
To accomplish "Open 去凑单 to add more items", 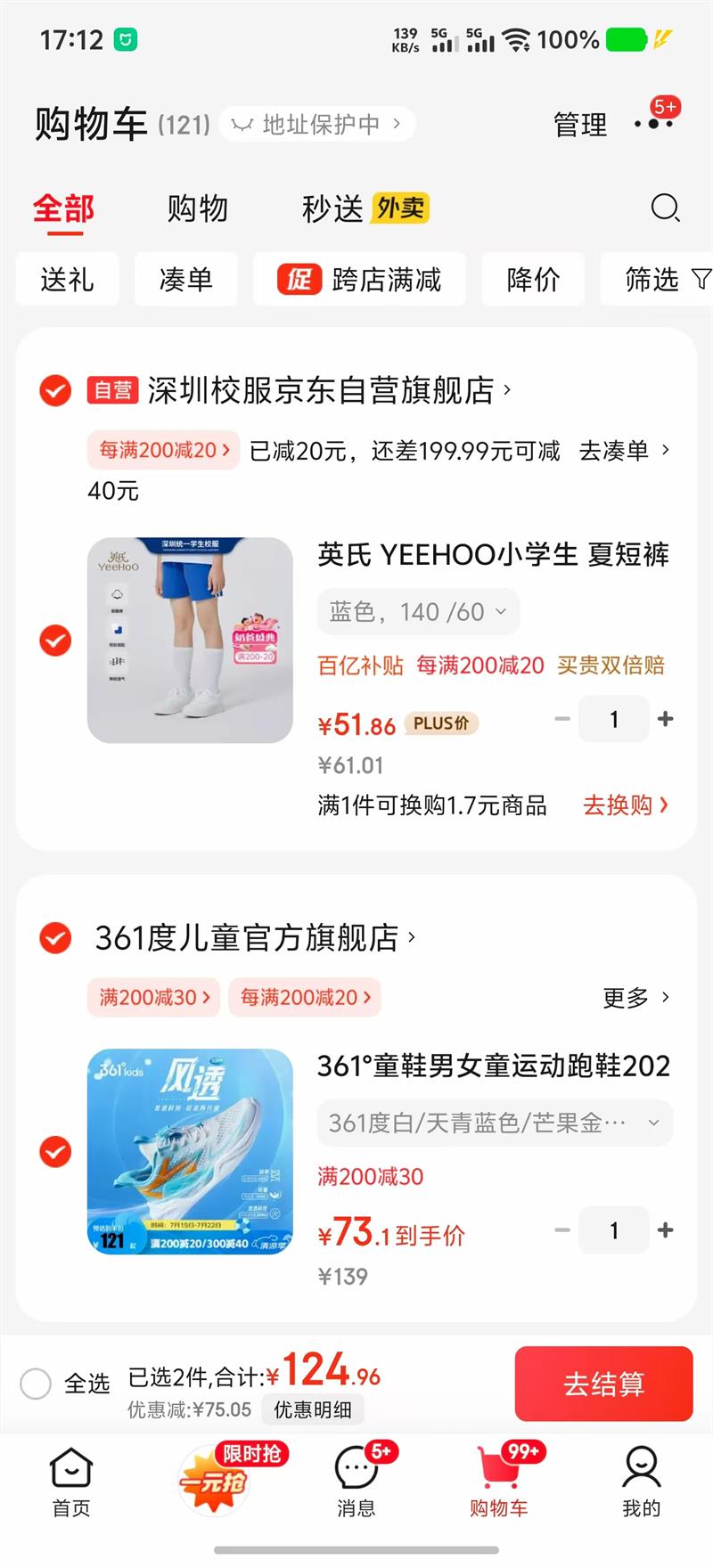I will pyautogui.click(x=624, y=451).
